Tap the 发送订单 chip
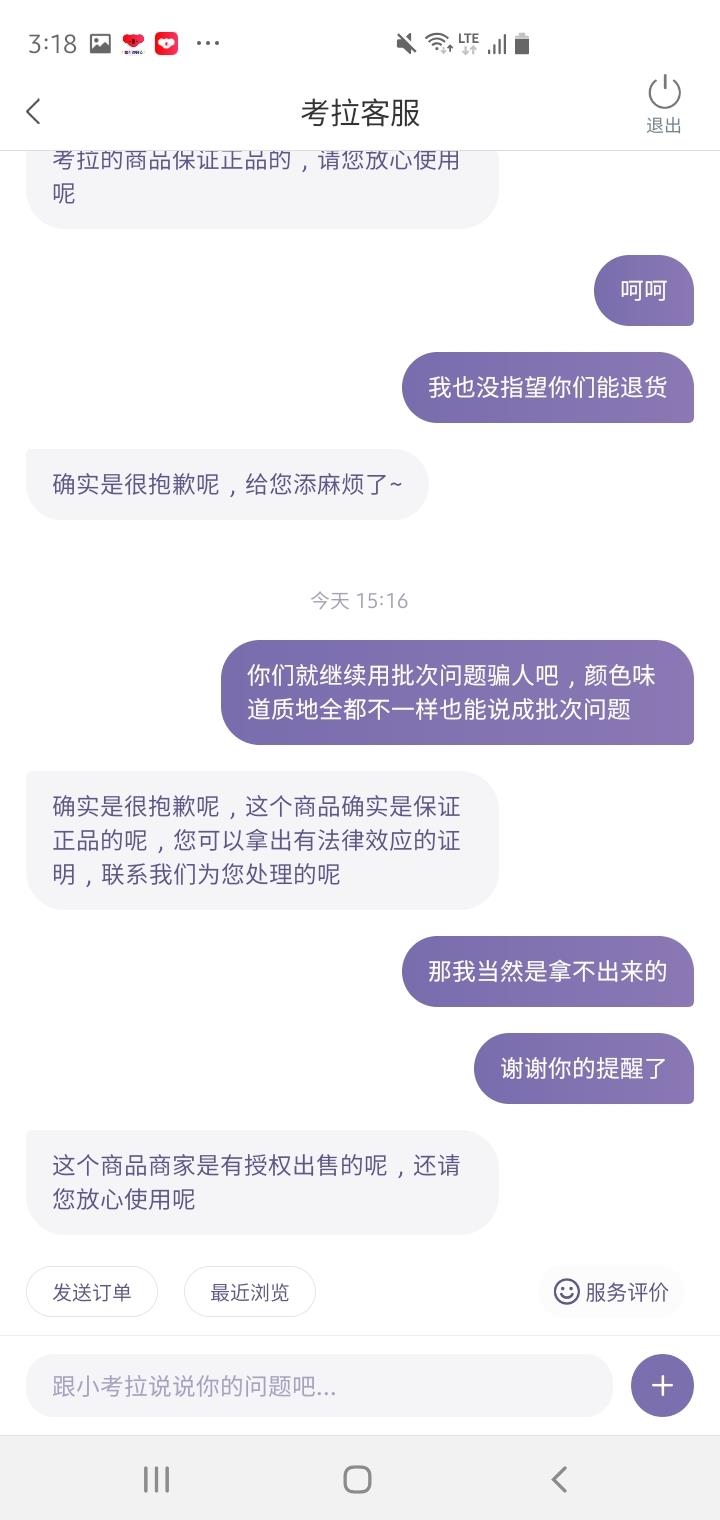This screenshot has height=1520, width=720. click(92, 1292)
